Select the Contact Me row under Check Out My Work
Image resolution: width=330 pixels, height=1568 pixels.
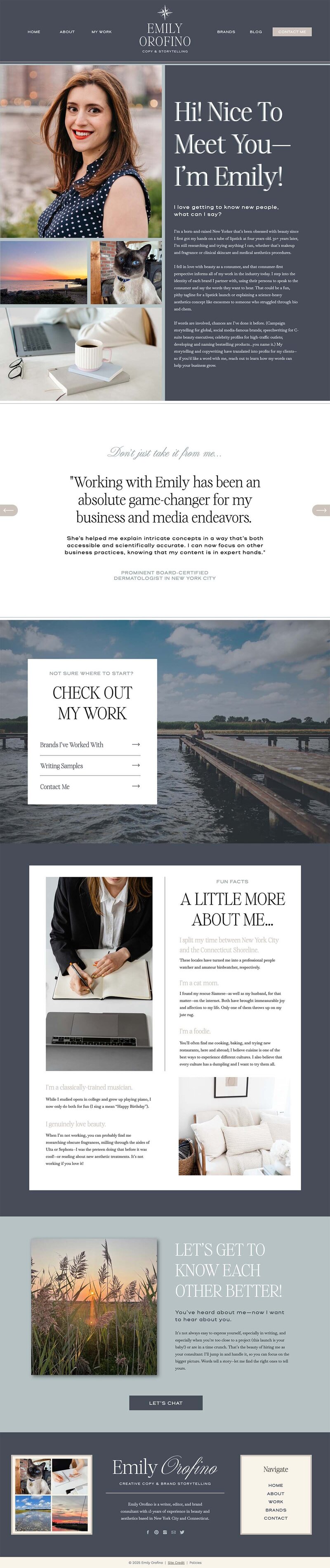[90, 786]
